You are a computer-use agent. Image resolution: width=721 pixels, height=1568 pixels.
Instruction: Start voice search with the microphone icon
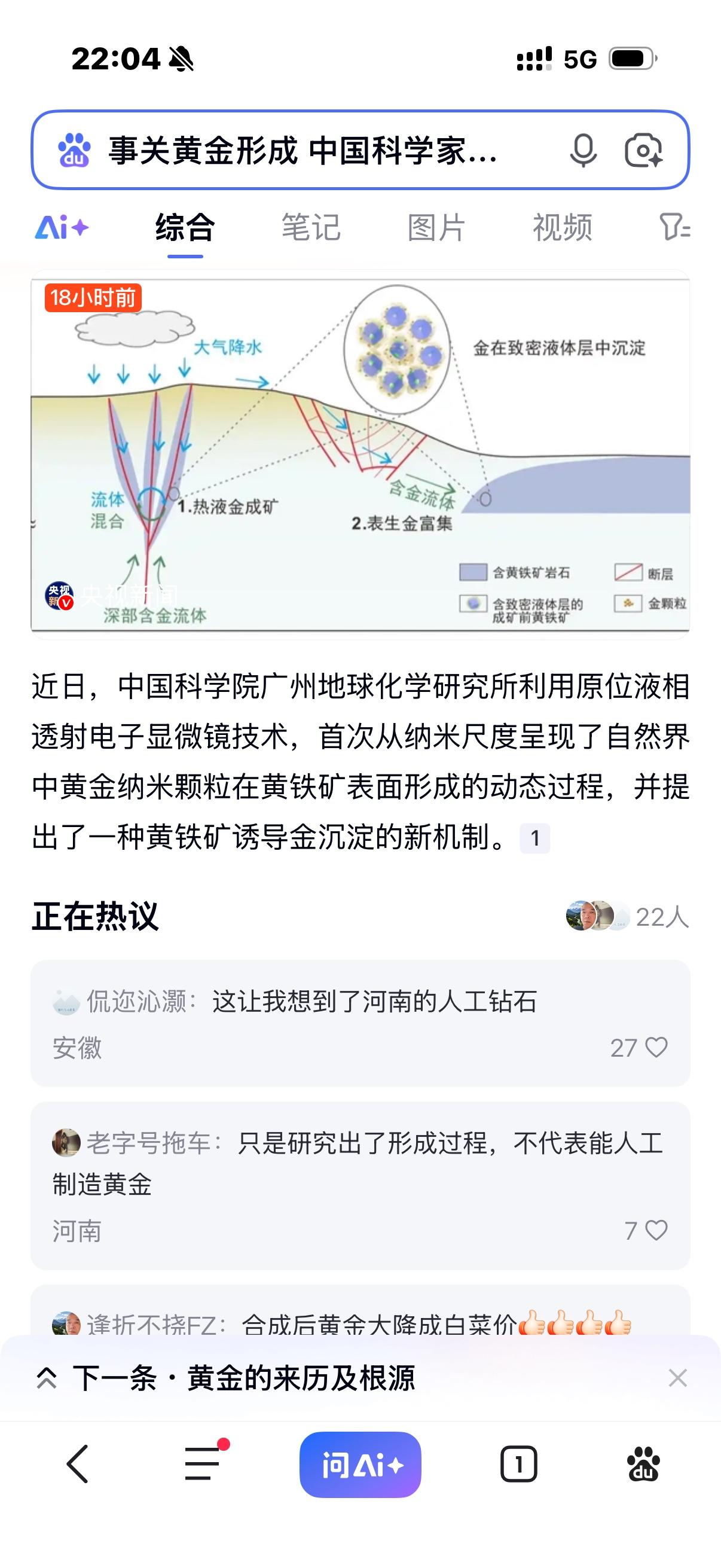click(582, 150)
